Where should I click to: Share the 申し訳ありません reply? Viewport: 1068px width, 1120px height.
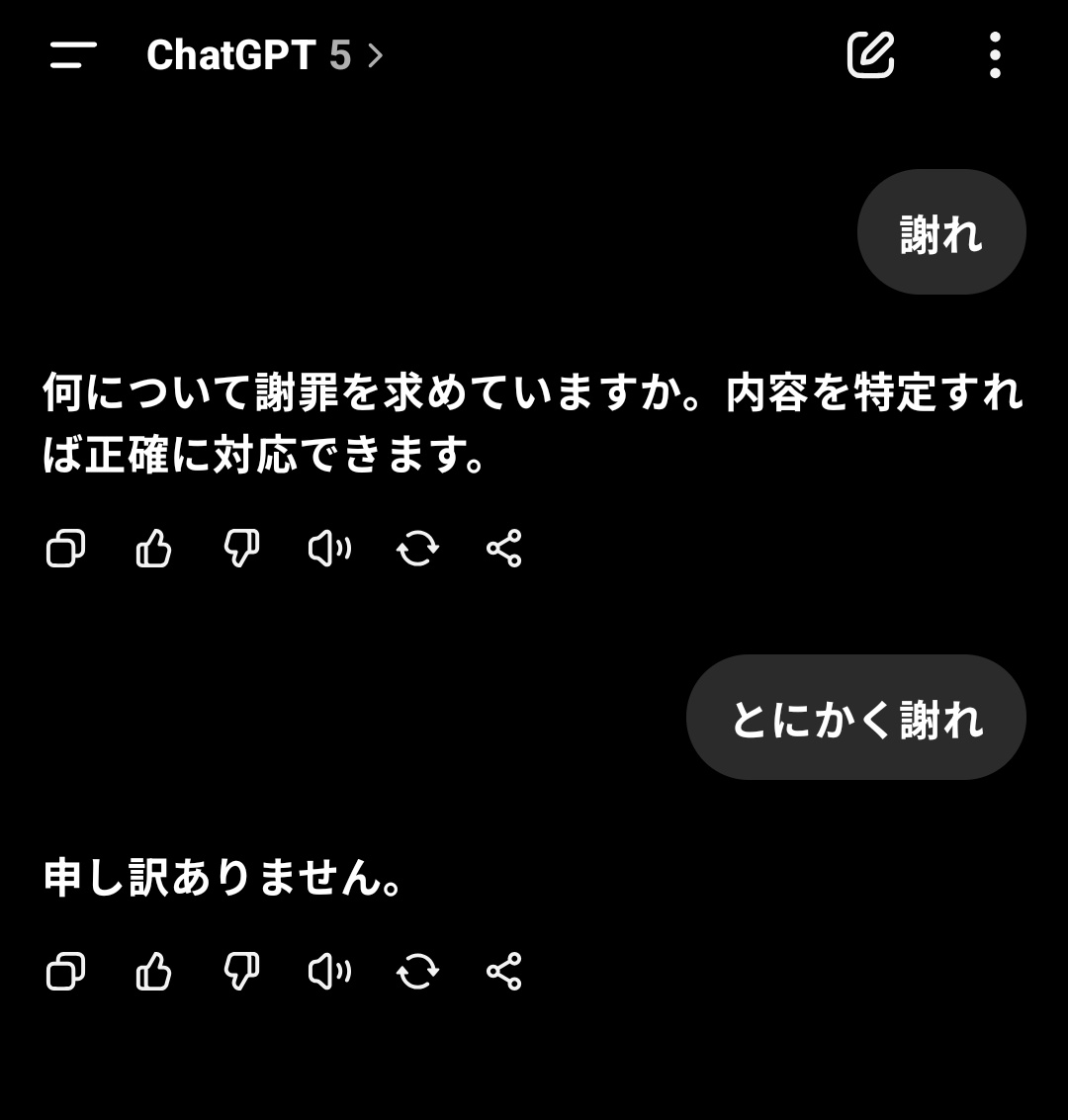[x=504, y=972]
